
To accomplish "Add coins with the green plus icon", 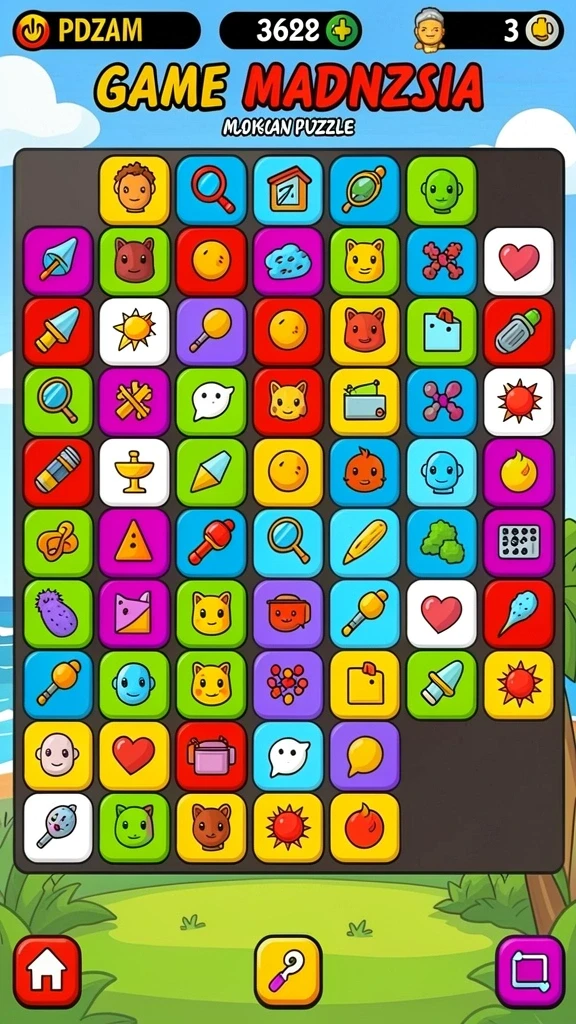I will (x=343, y=30).
